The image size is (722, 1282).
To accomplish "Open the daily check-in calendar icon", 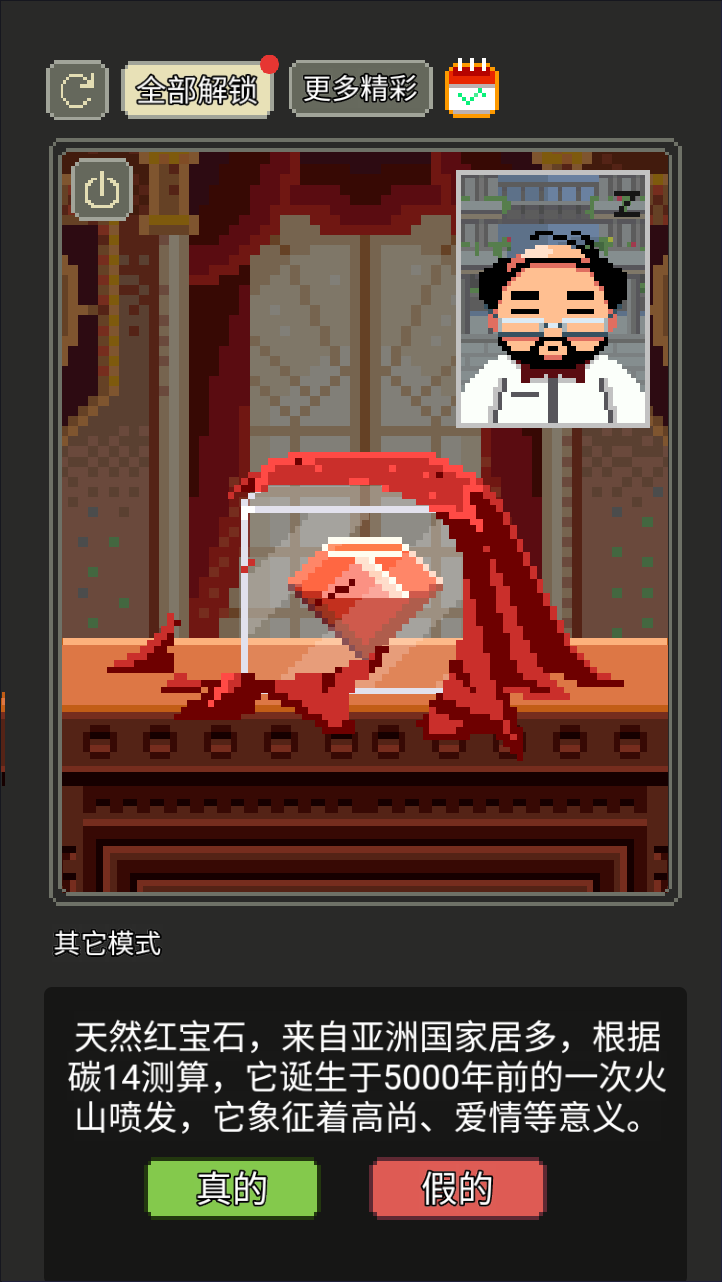I will coord(472,89).
